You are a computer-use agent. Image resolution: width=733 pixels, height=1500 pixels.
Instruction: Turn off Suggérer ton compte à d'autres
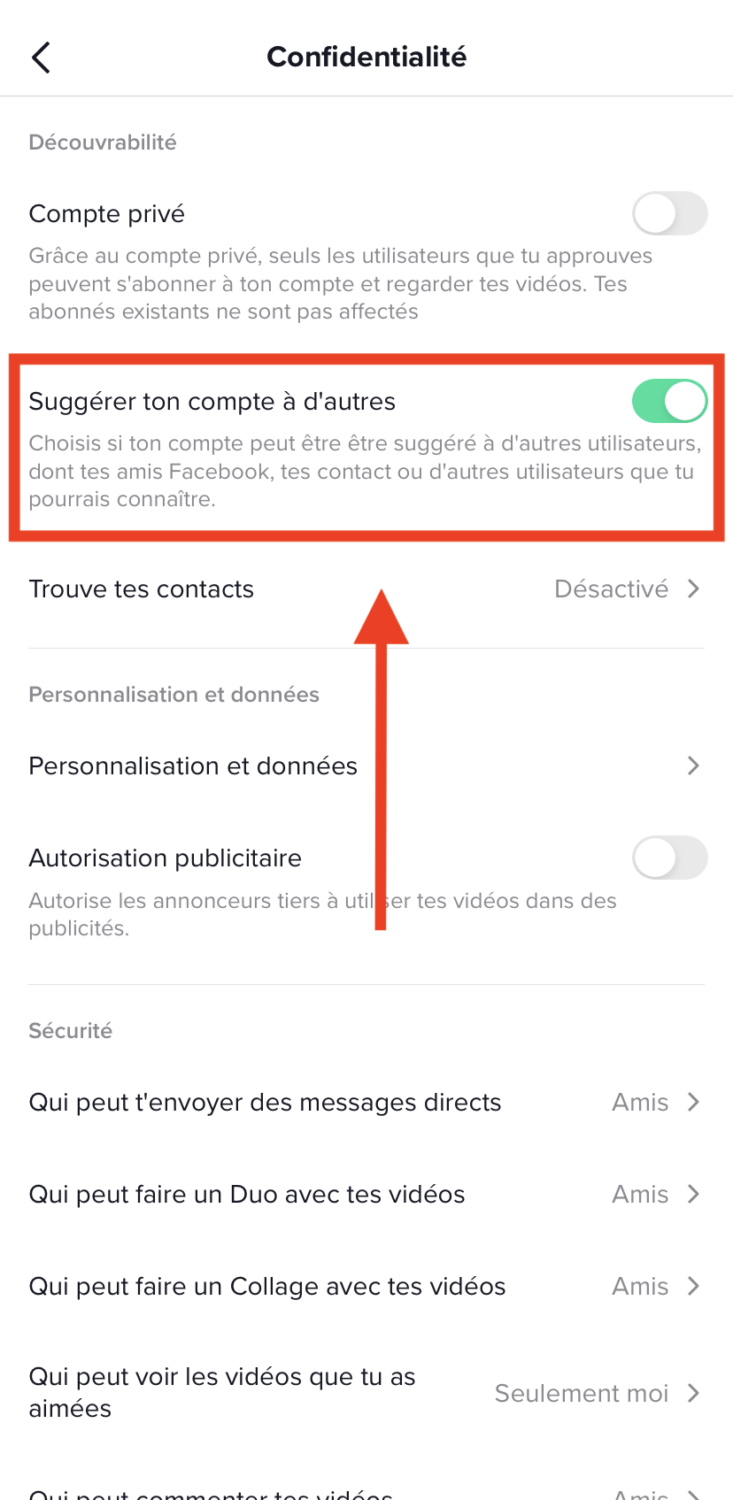[x=669, y=402]
